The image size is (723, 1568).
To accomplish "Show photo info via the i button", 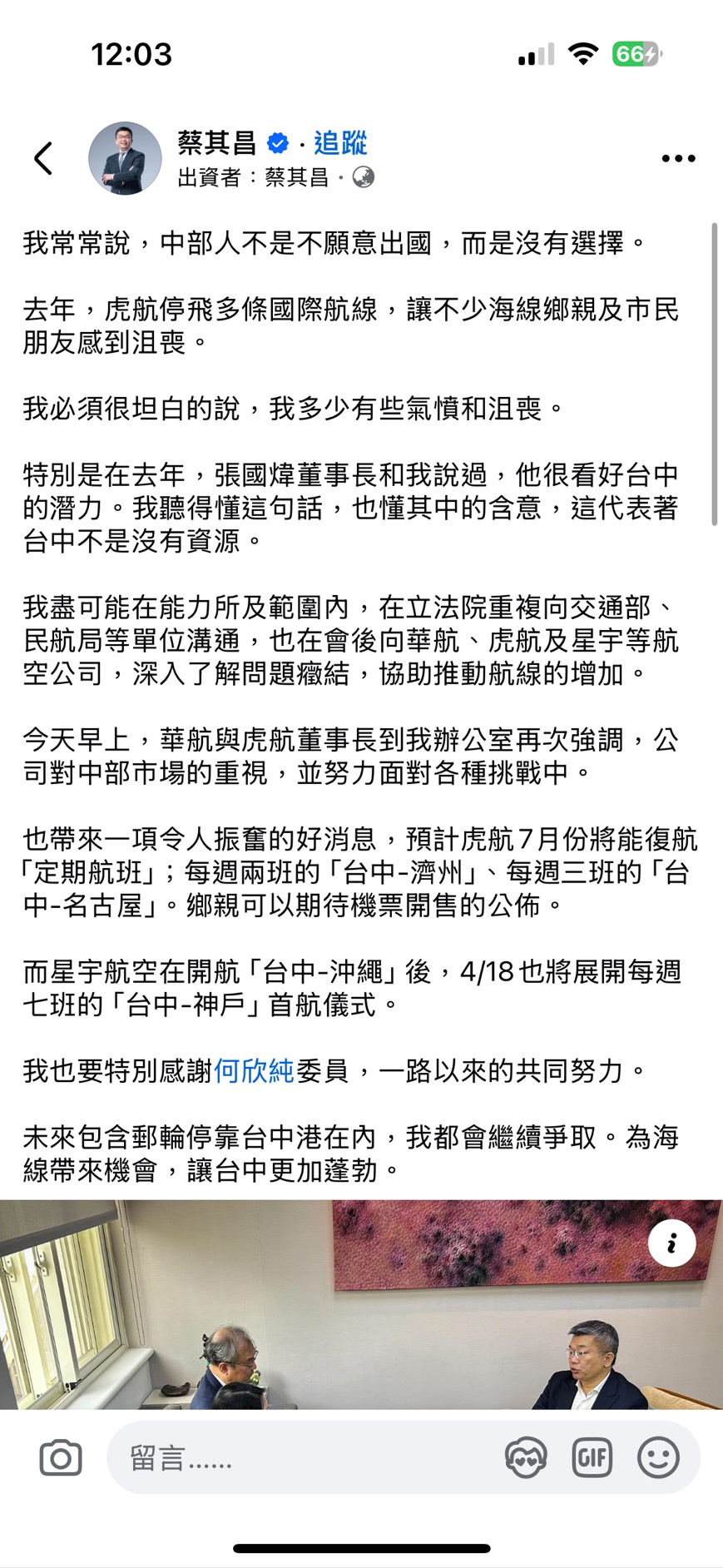I will click(671, 1243).
